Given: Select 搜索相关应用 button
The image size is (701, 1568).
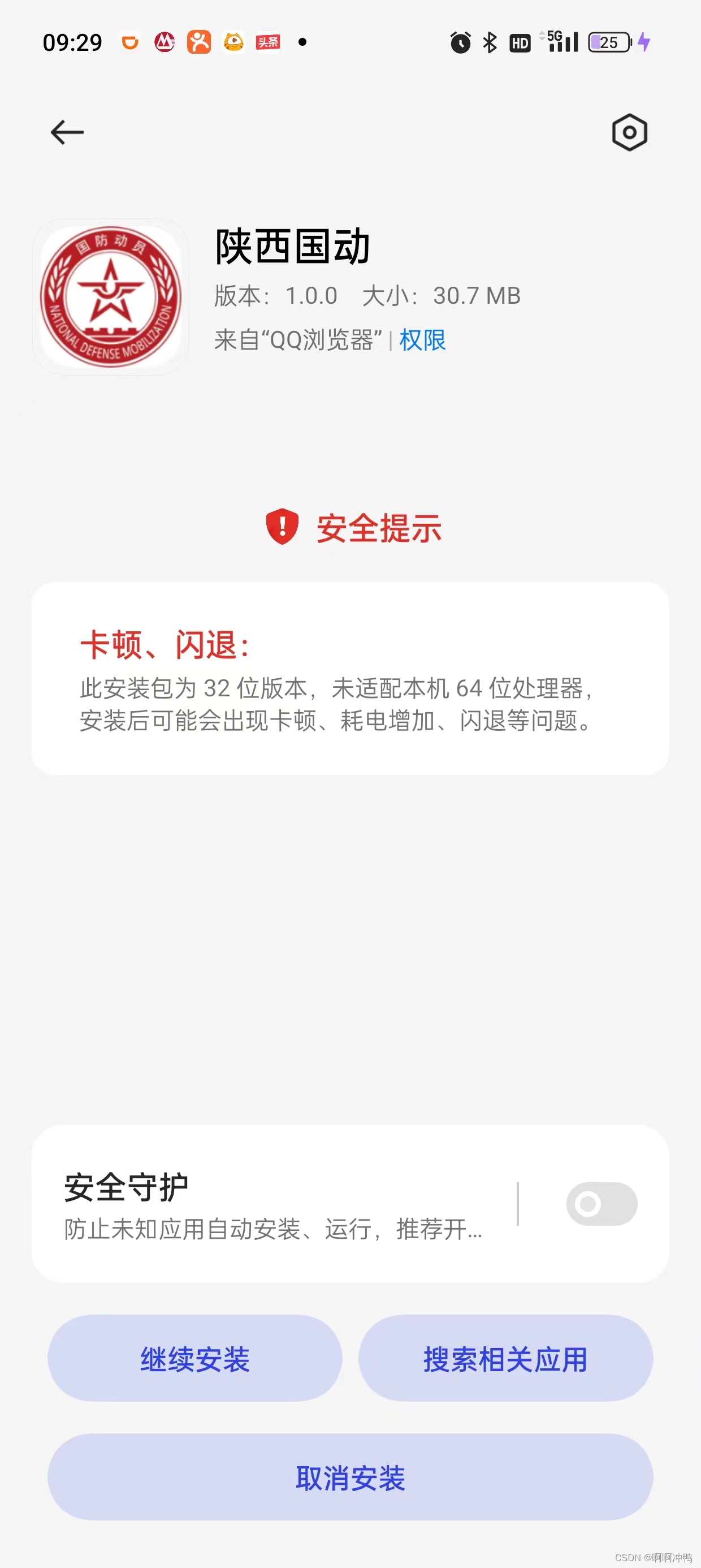Looking at the screenshot, I should click(505, 1359).
